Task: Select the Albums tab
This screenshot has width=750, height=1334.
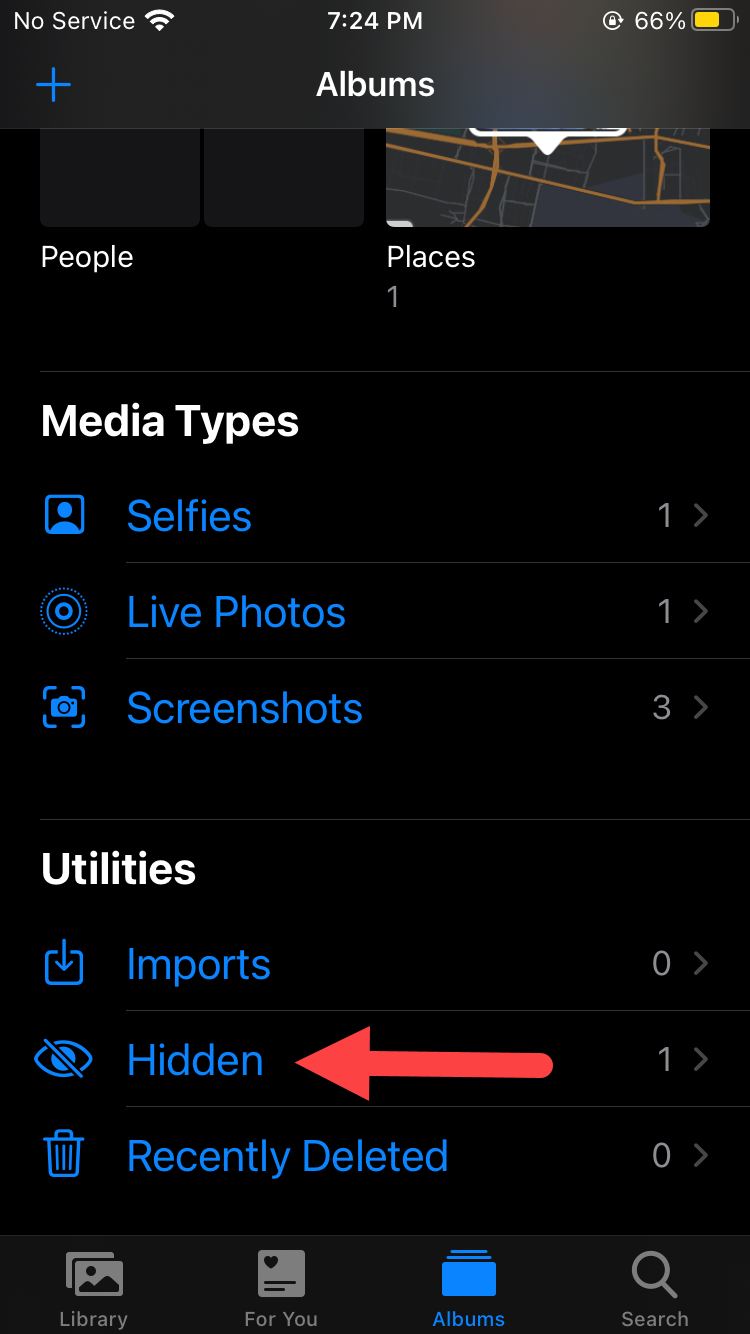Action: tap(468, 1288)
